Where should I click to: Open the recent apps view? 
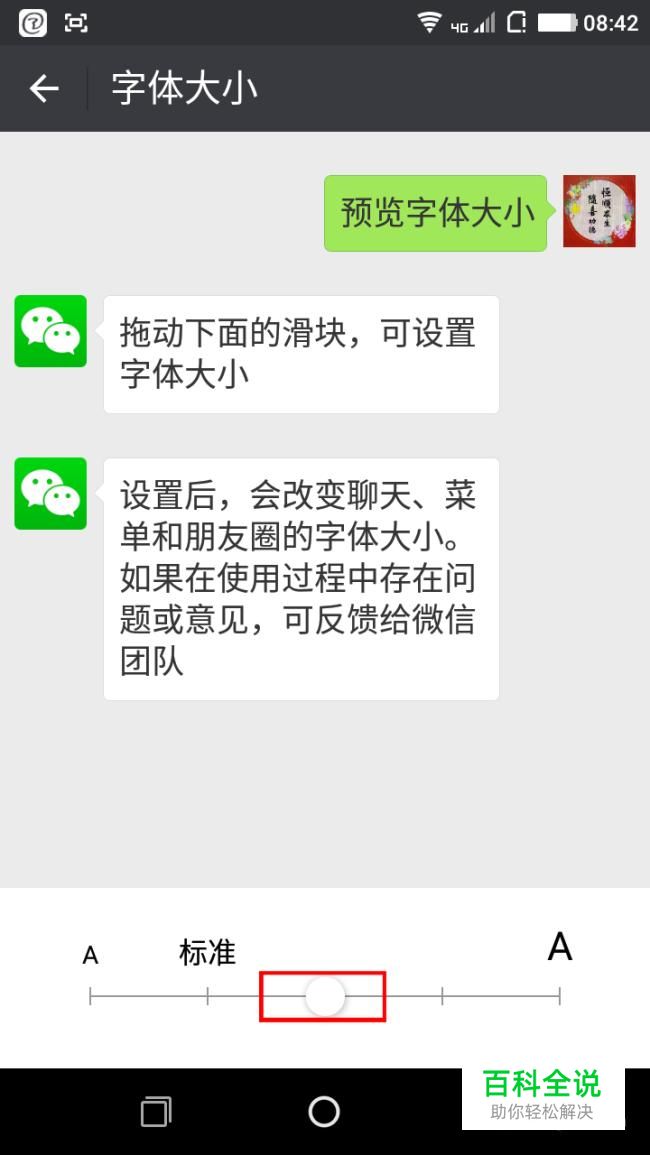tap(155, 1112)
